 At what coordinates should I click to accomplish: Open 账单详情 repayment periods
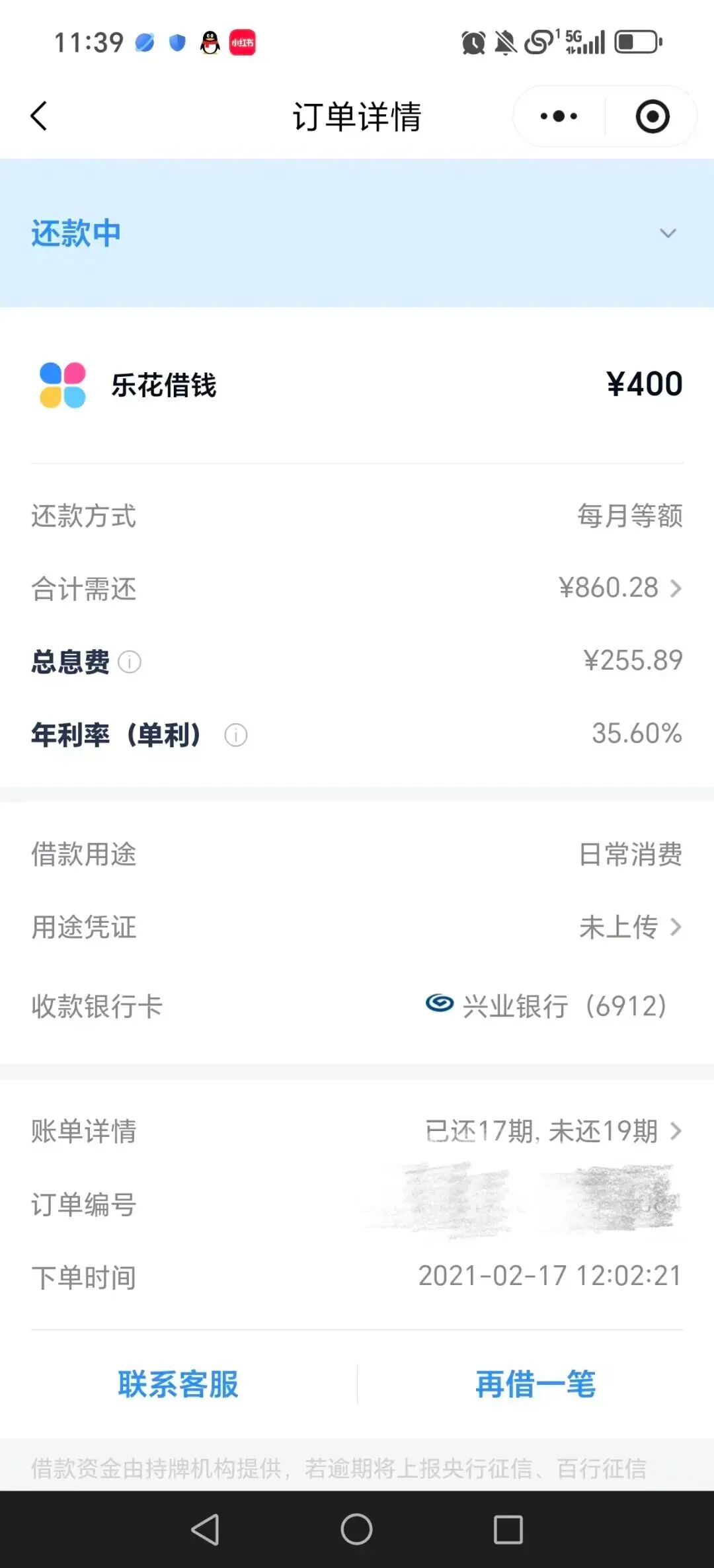(x=357, y=1131)
